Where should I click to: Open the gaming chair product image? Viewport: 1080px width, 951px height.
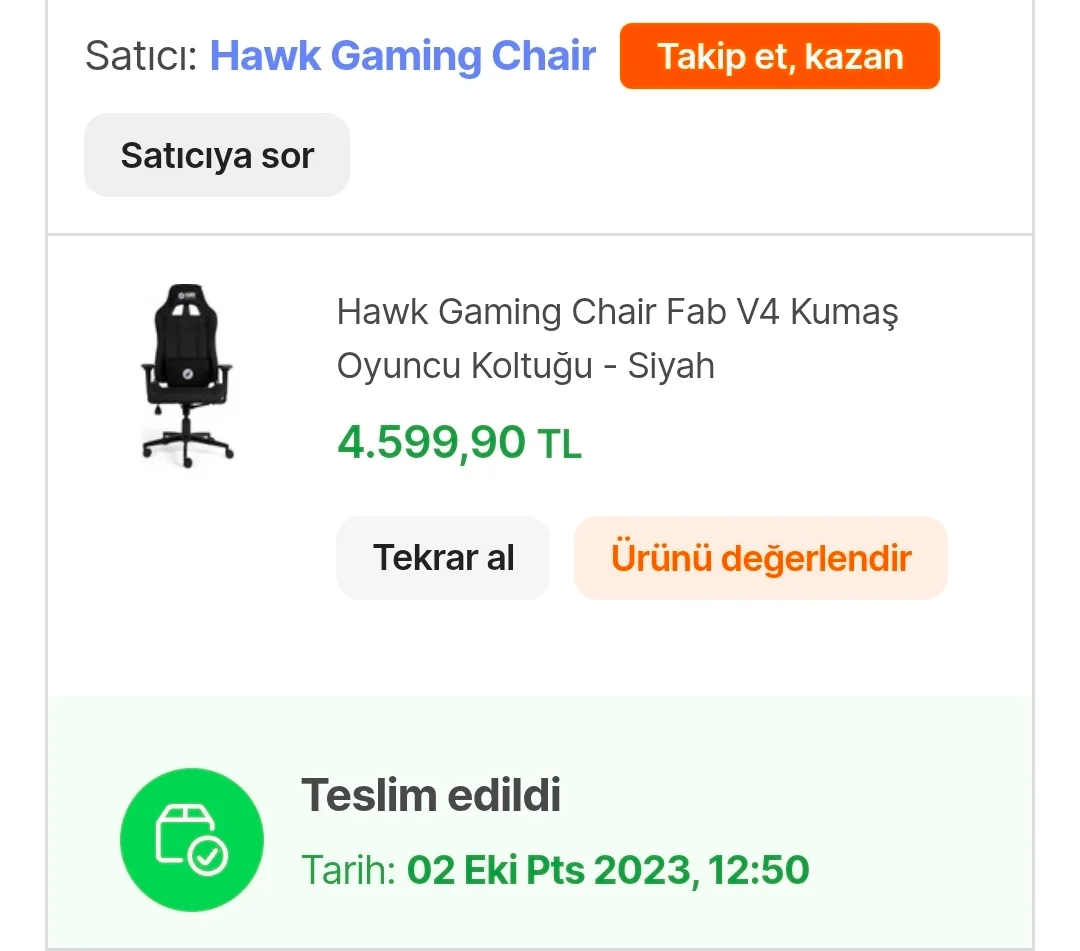tap(188, 375)
